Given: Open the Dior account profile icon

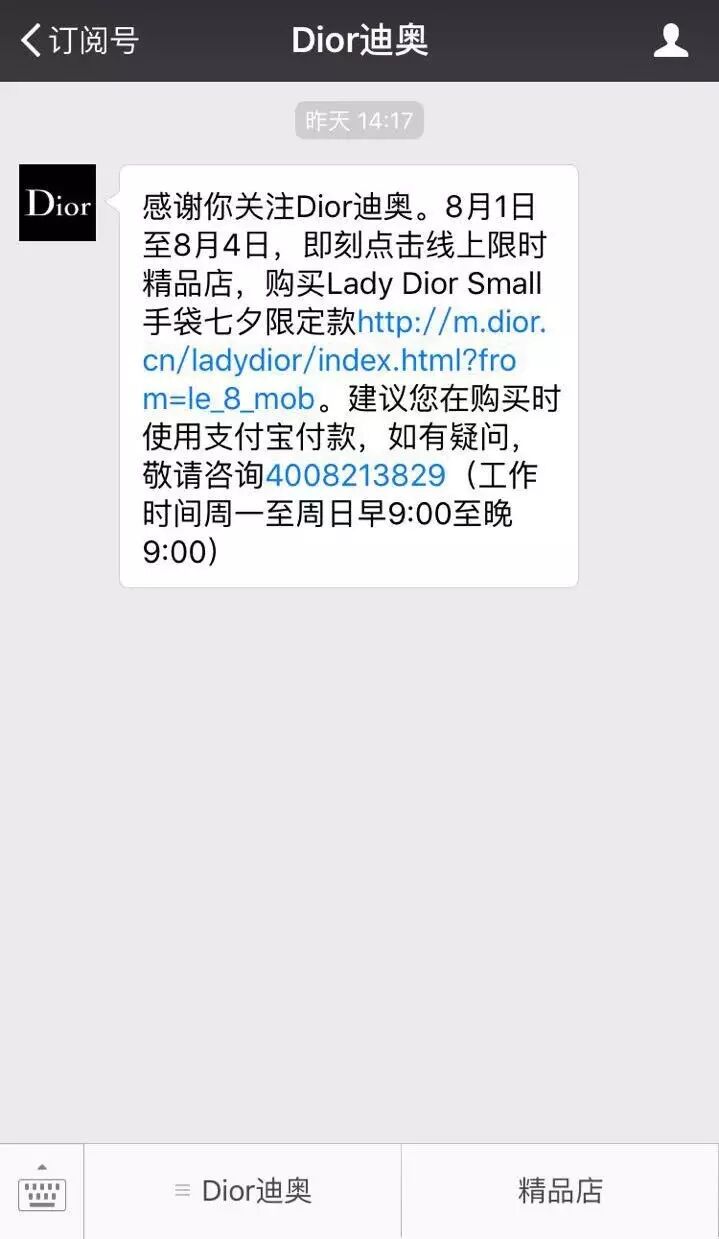Looking at the screenshot, I should (x=670, y=41).
